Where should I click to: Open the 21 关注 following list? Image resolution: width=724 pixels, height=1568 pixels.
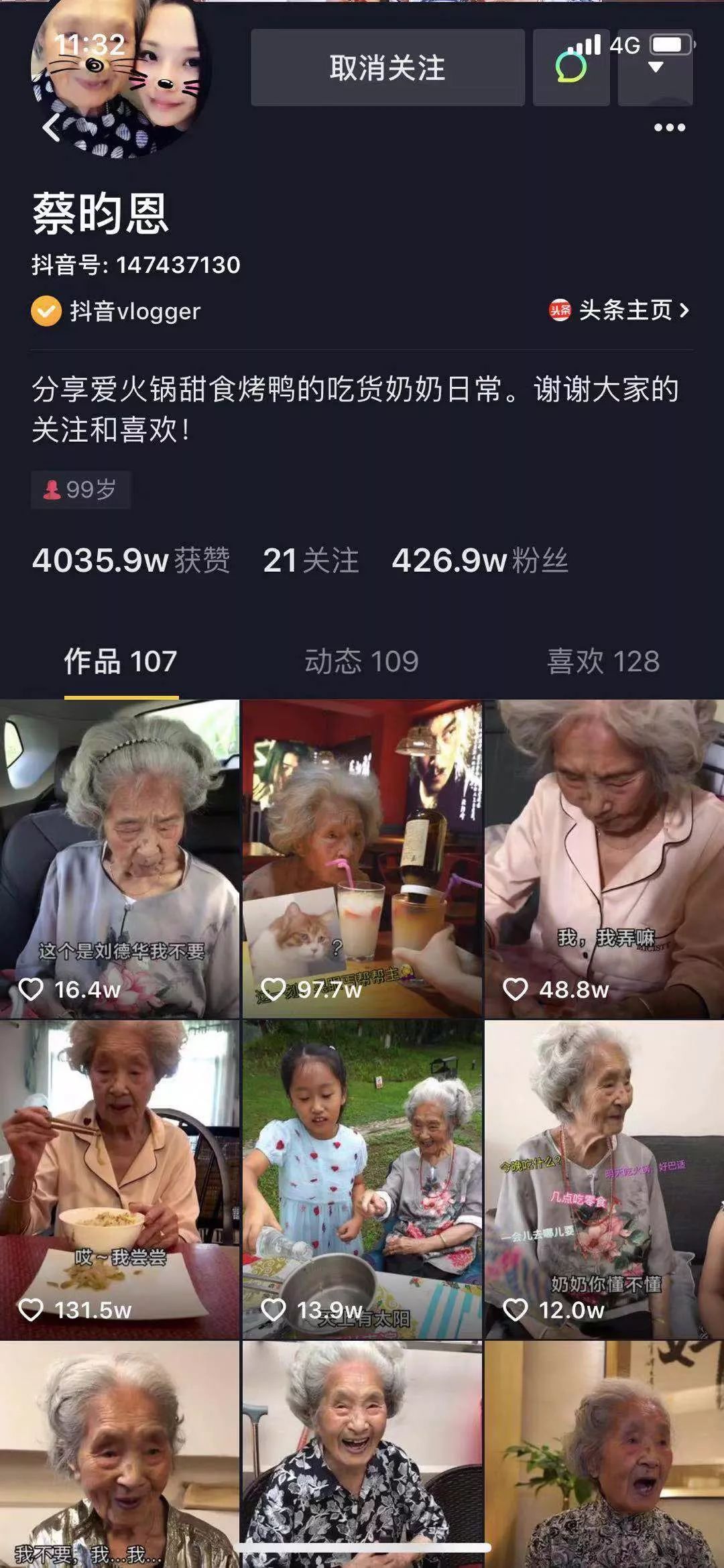pyautogui.click(x=310, y=560)
